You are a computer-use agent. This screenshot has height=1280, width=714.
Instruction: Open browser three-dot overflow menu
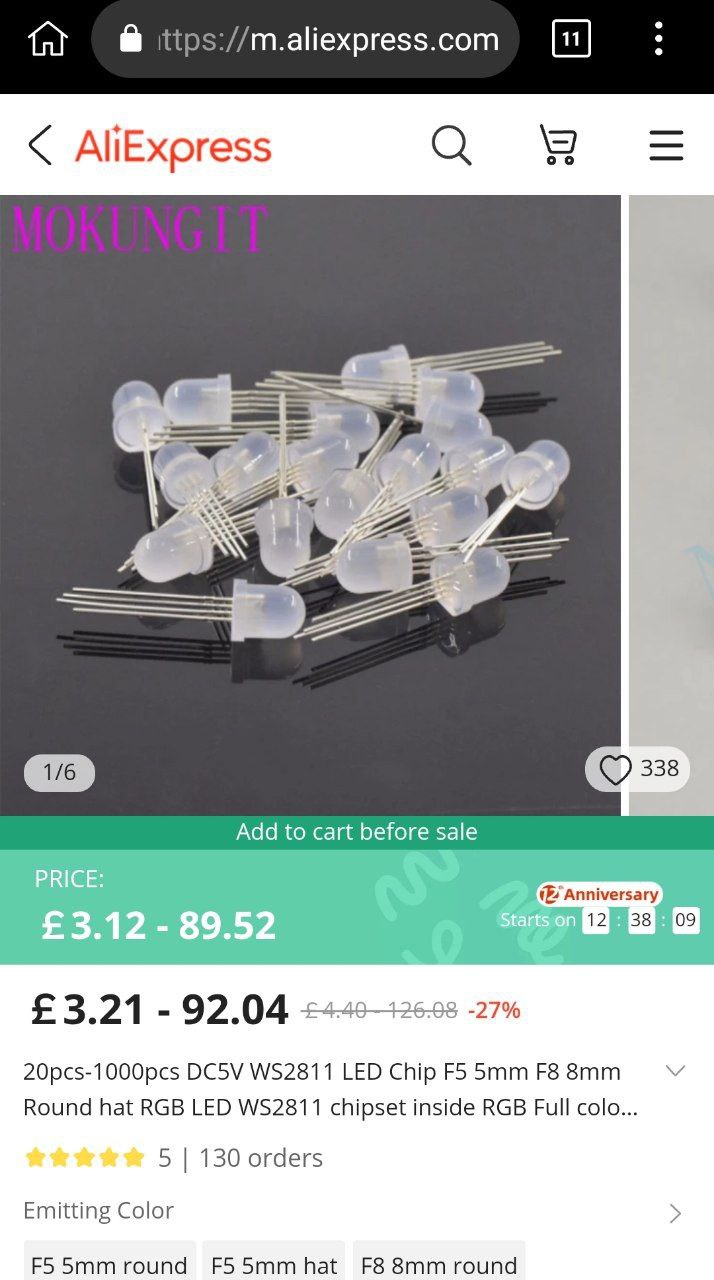tap(658, 39)
